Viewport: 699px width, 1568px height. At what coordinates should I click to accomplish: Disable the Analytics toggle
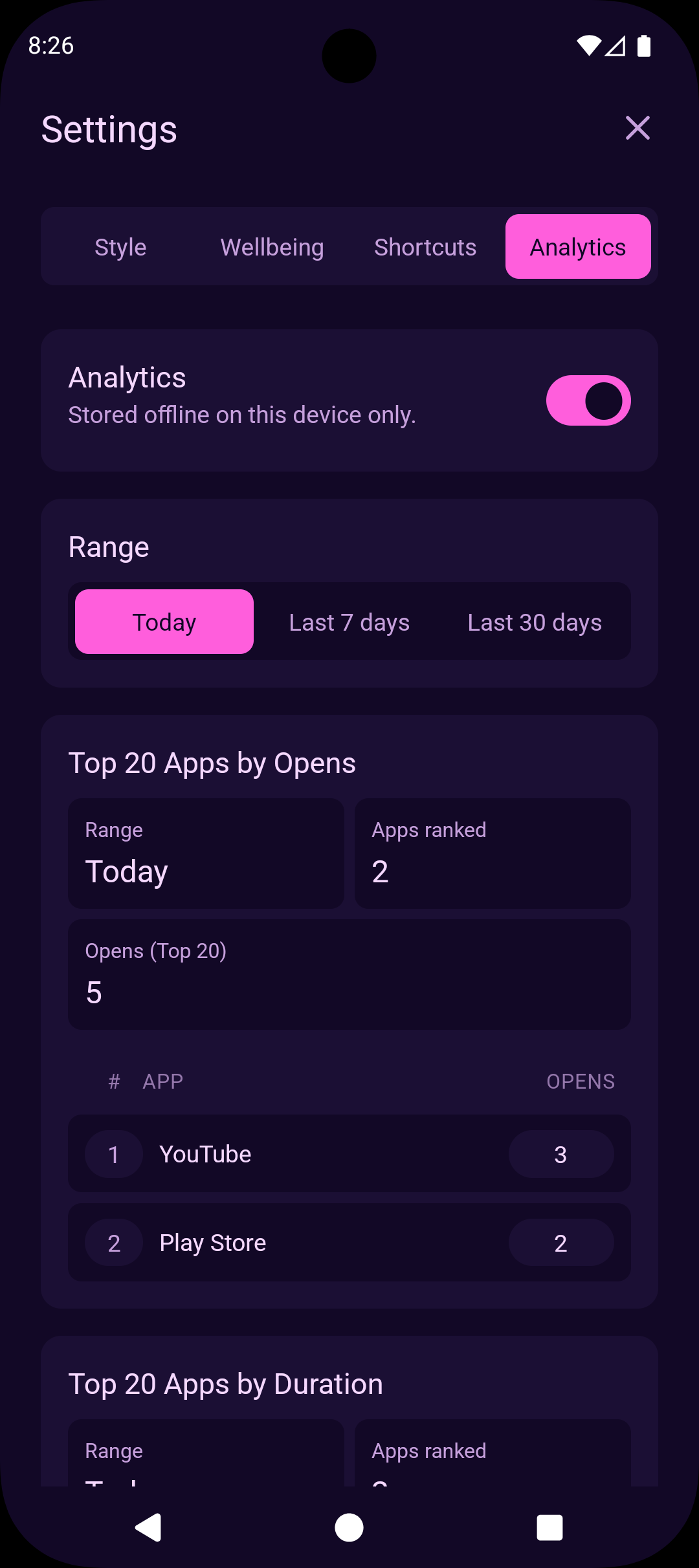[588, 400]
